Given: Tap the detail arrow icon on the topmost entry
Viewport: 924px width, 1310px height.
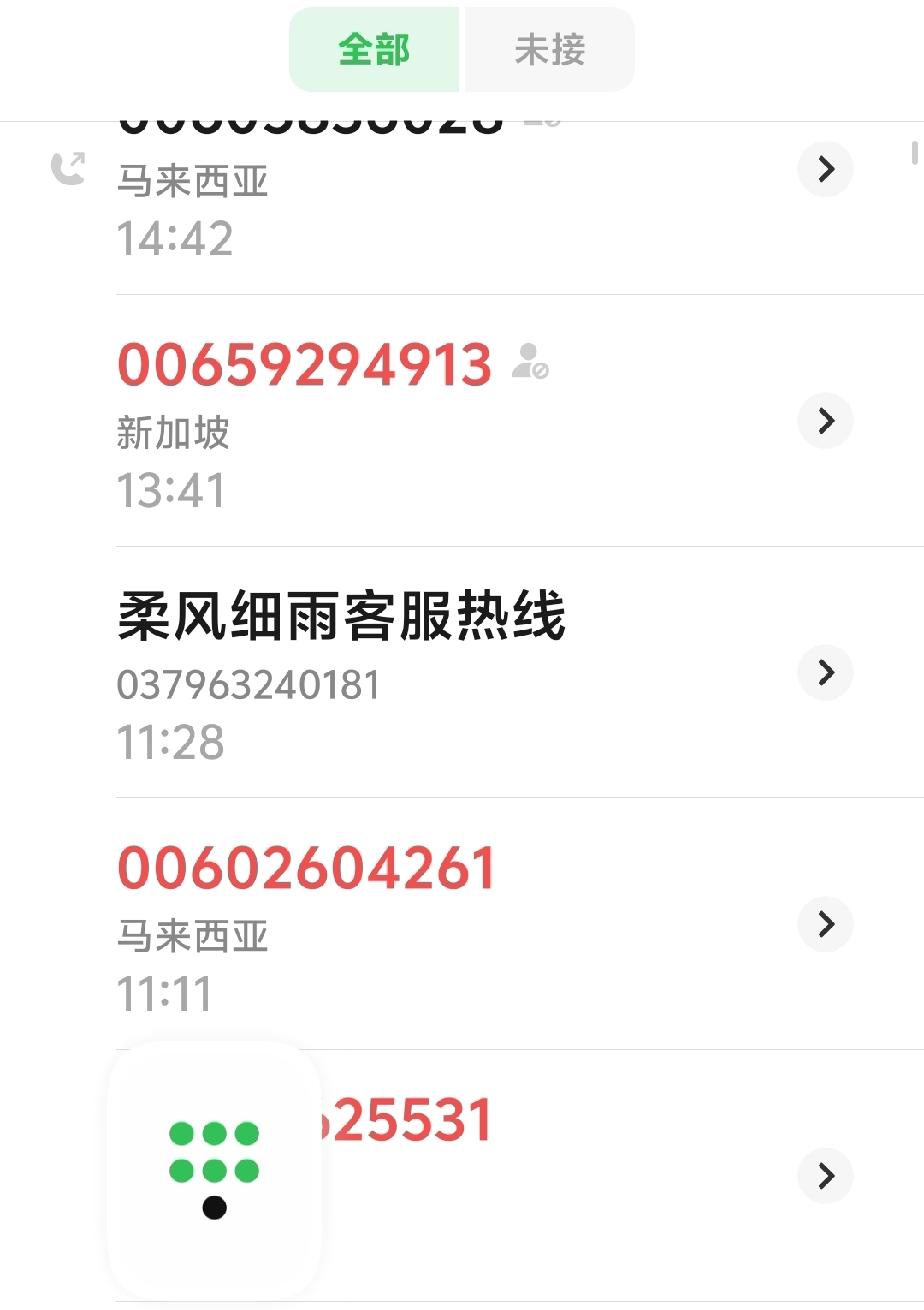Looking at the screenshot, I should [826, 170].
